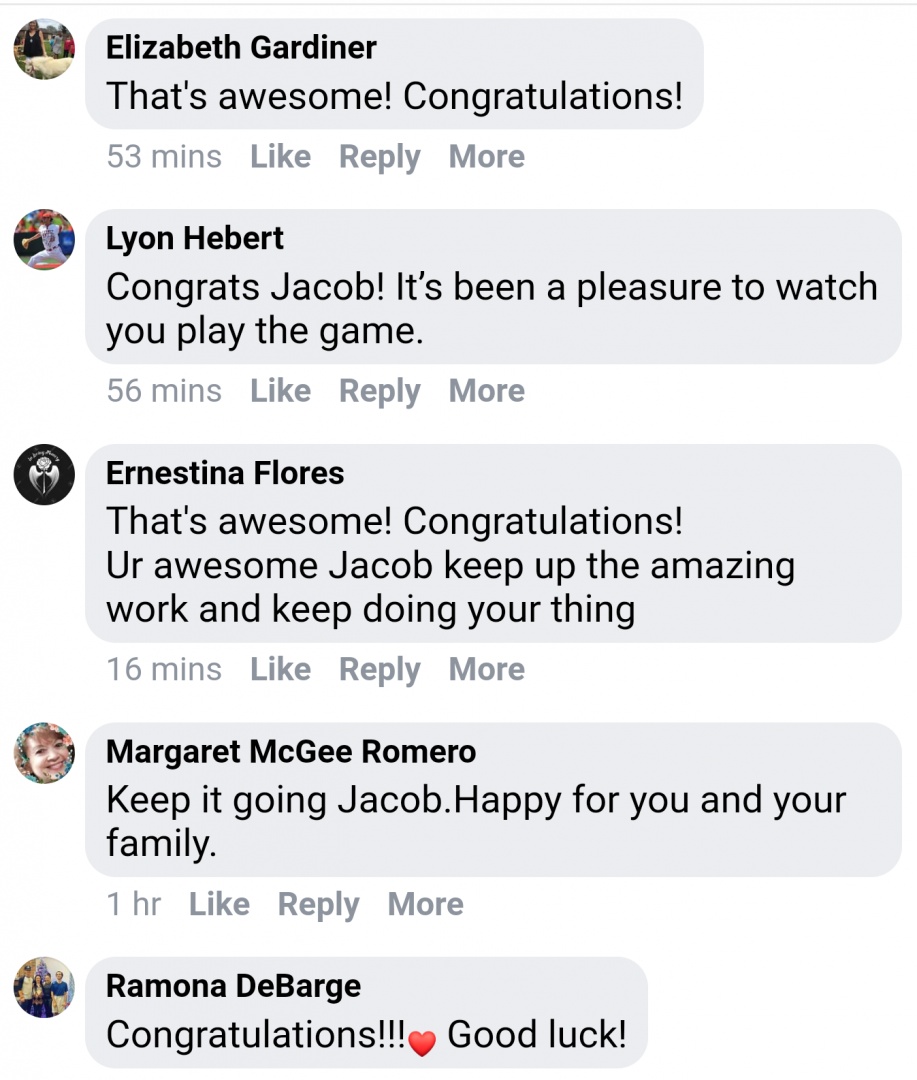917x1080 pixels.
Task: Reply to Margaret McGee Romero's comment
Action: click(x=318, y=904)
